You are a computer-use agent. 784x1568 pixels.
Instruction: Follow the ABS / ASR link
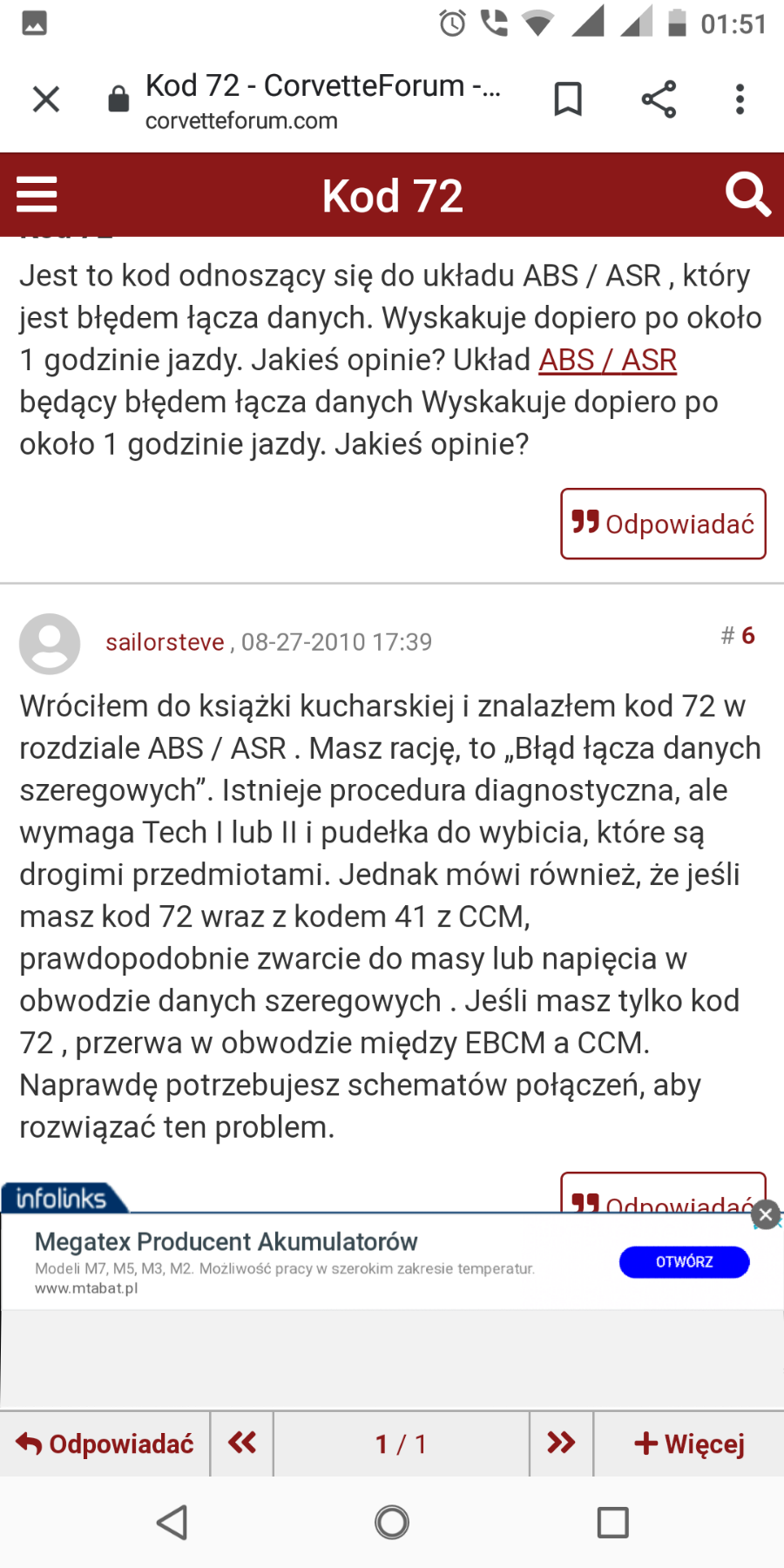pyautogui.click(x=607, y=360)
